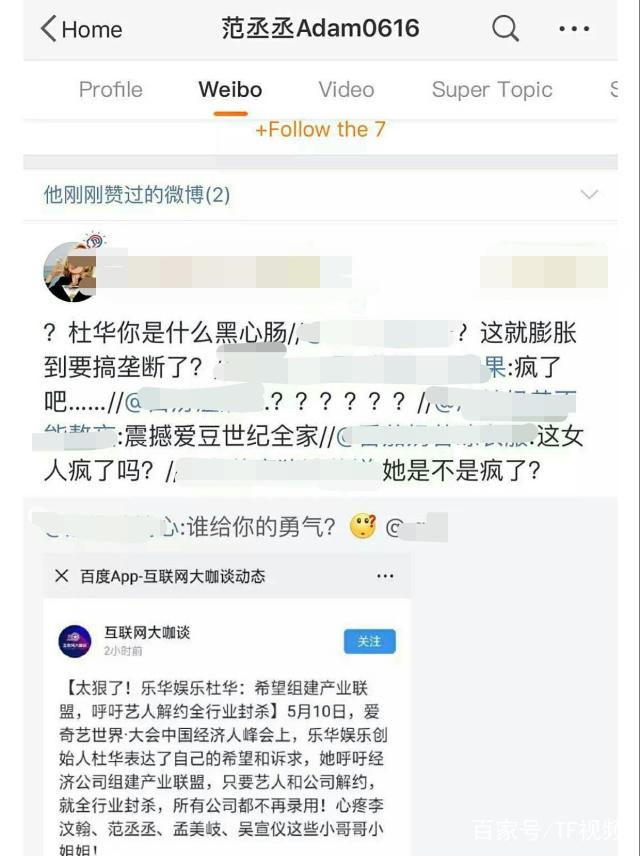Switch to the Video tab

point(346,89)
